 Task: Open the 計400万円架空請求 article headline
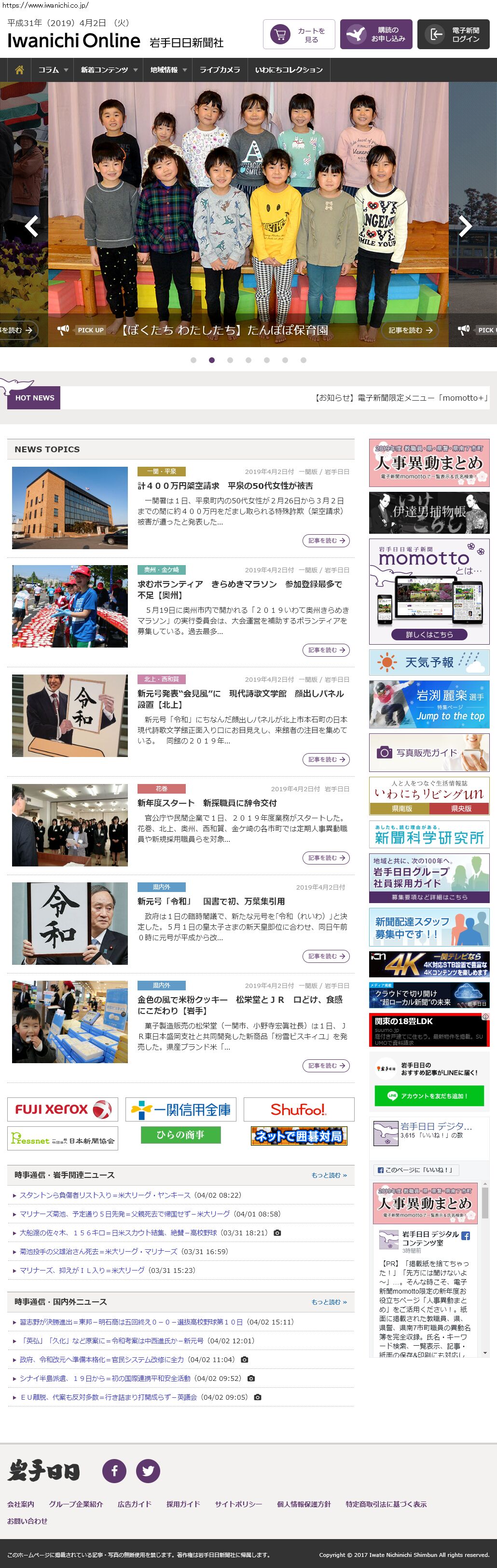pyautogui.click(x=225, y=486)
